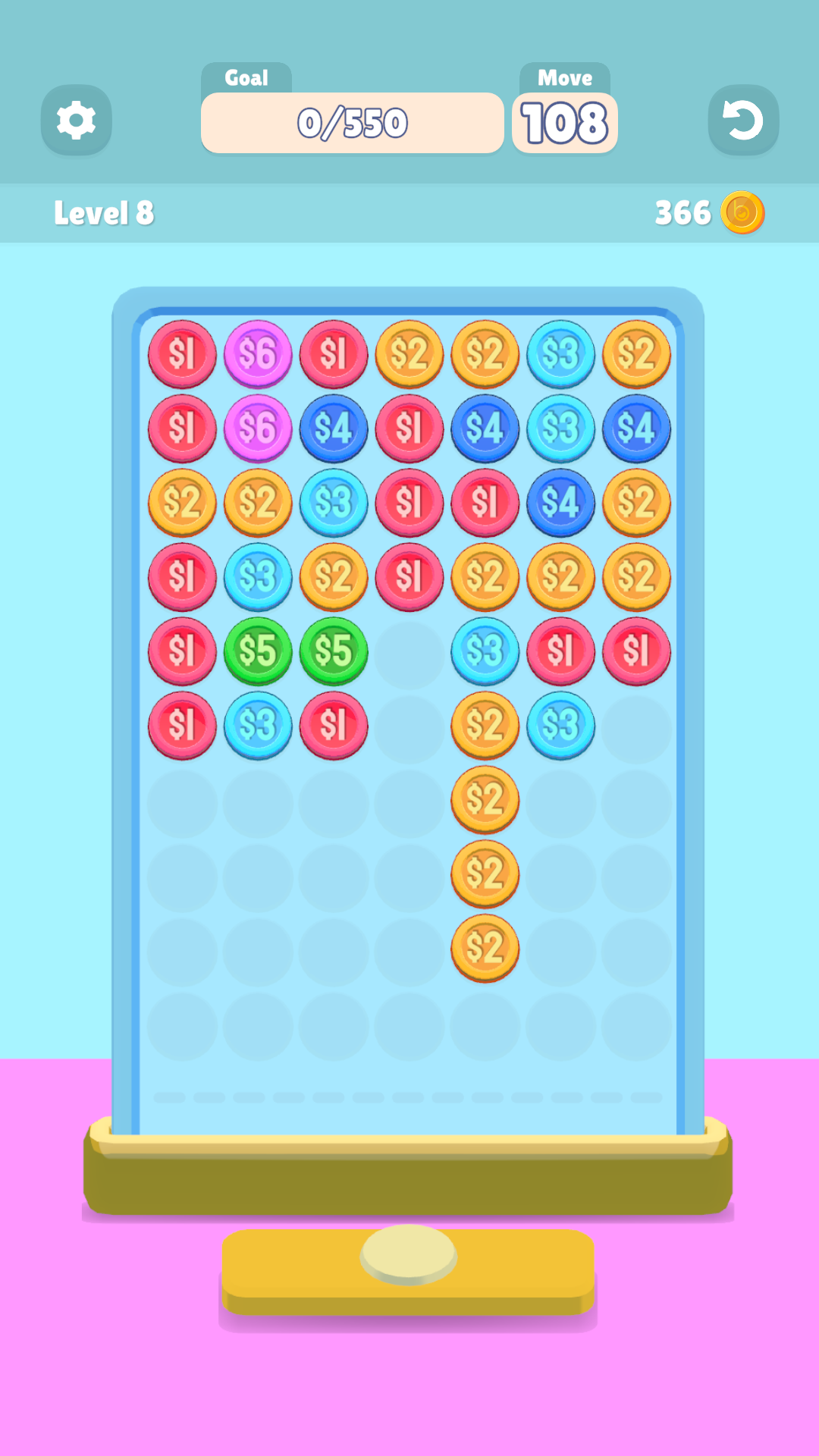Select the second $6 pink coin
Viewport: 819px width, 1456px height.
(258, 430)
